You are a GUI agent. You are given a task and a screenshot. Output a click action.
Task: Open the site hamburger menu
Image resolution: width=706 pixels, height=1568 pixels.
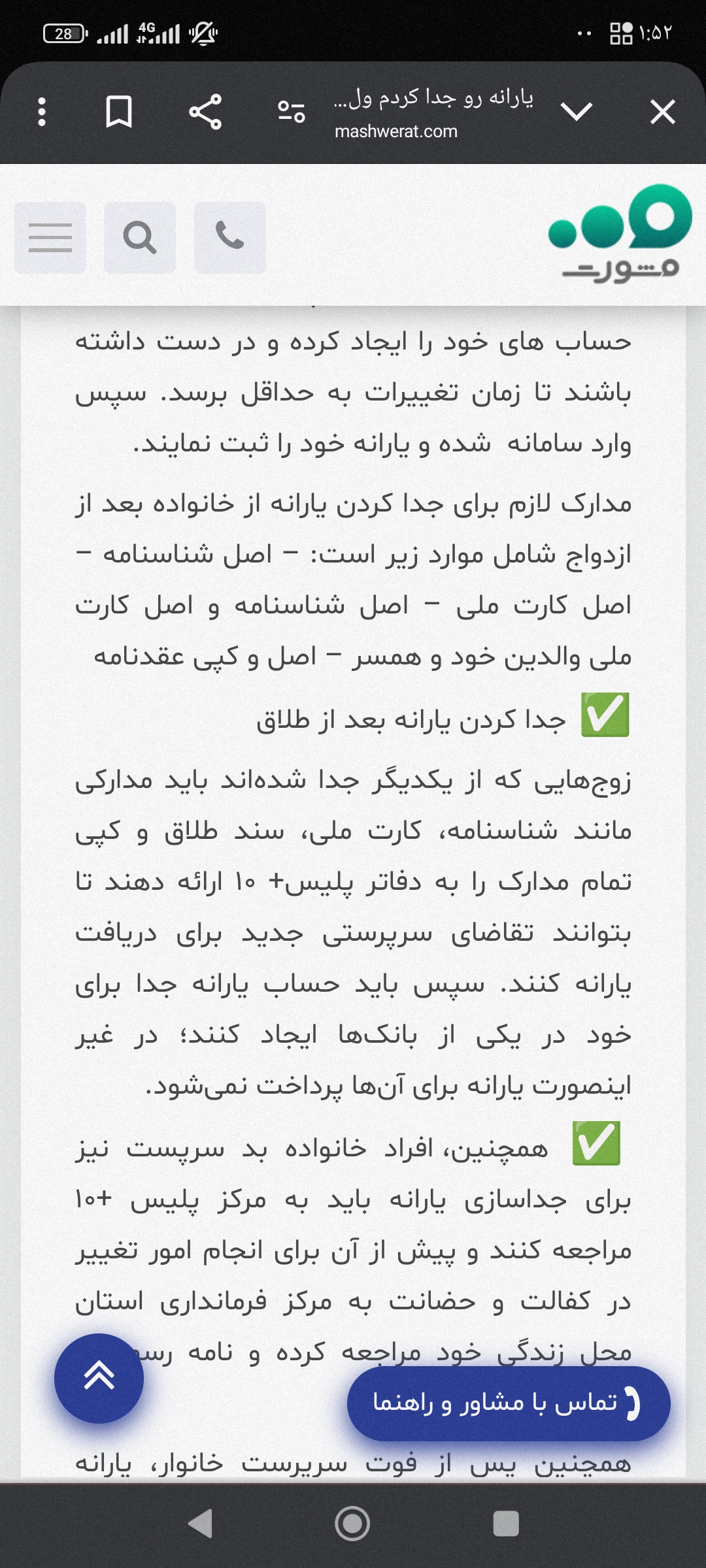[50, 238]
